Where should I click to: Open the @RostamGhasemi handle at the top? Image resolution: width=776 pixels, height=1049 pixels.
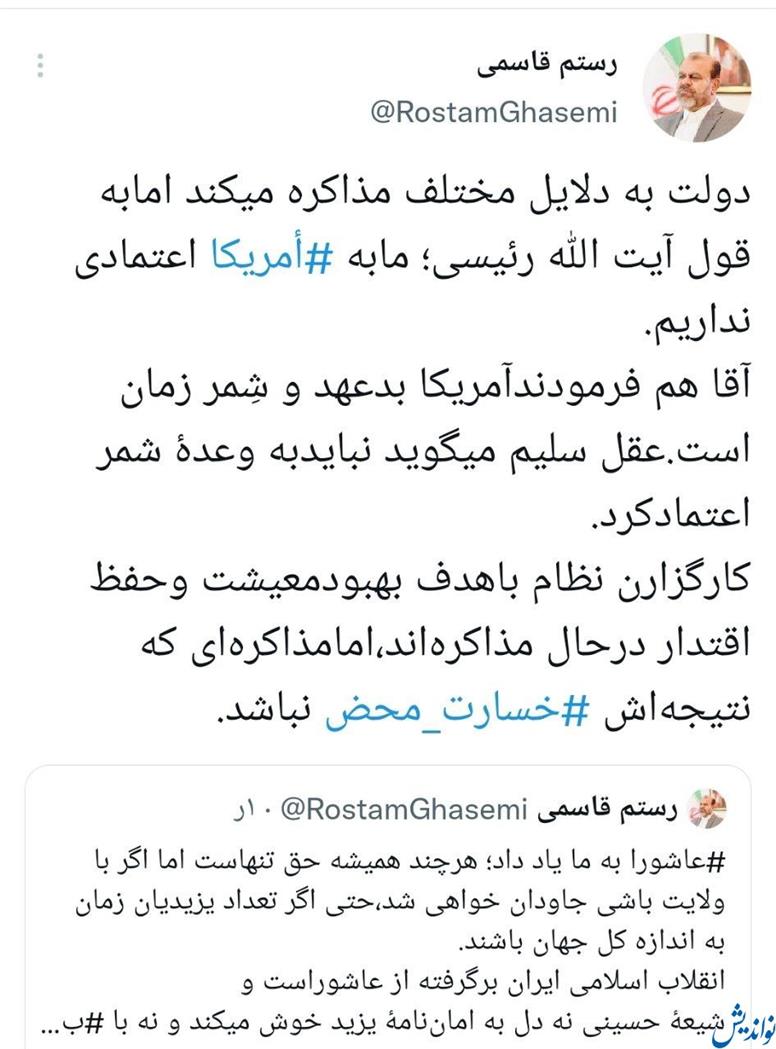pyautogui.click(x=494, y=114)
